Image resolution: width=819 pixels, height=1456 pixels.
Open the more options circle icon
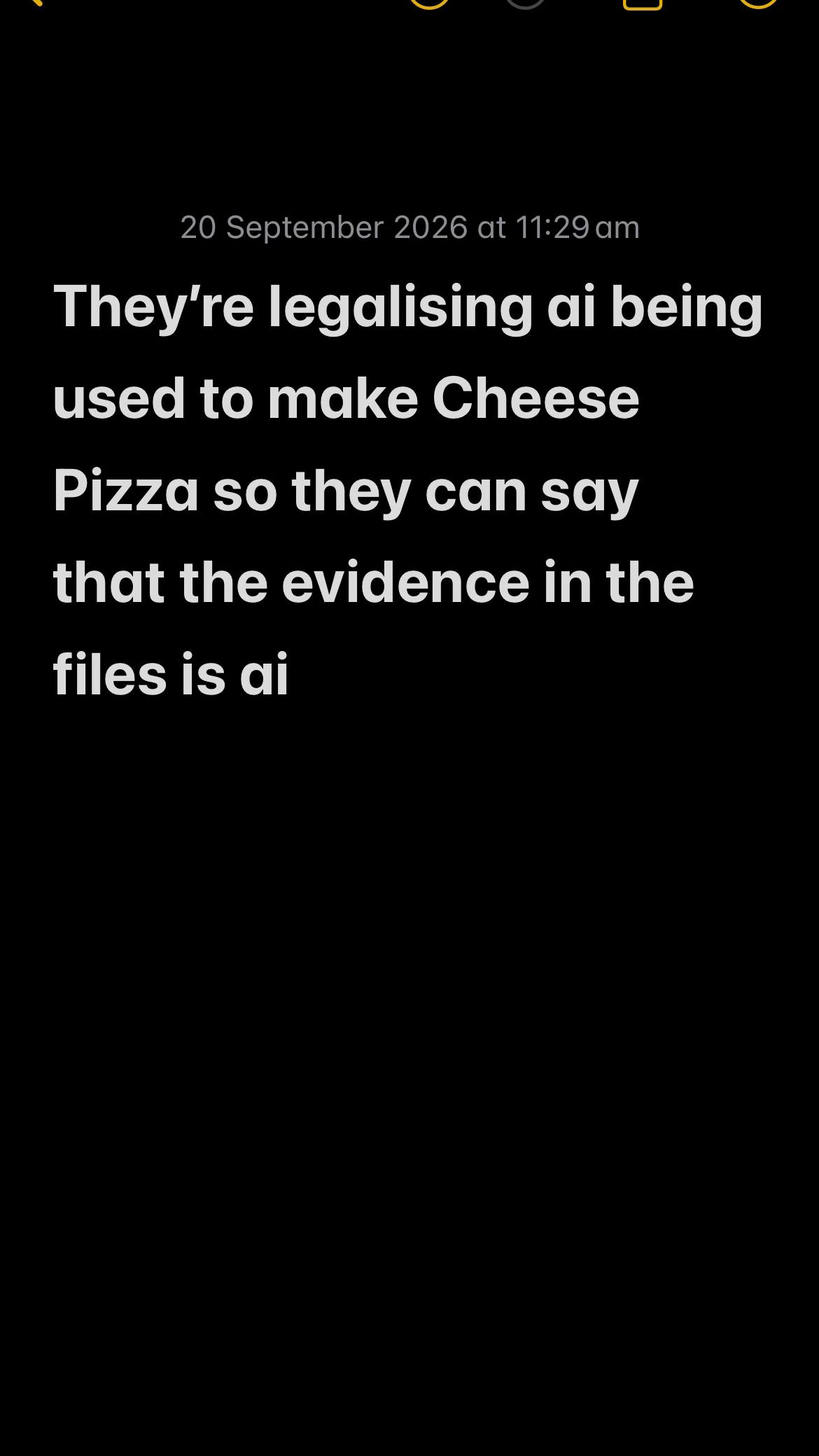pos(758,3)
